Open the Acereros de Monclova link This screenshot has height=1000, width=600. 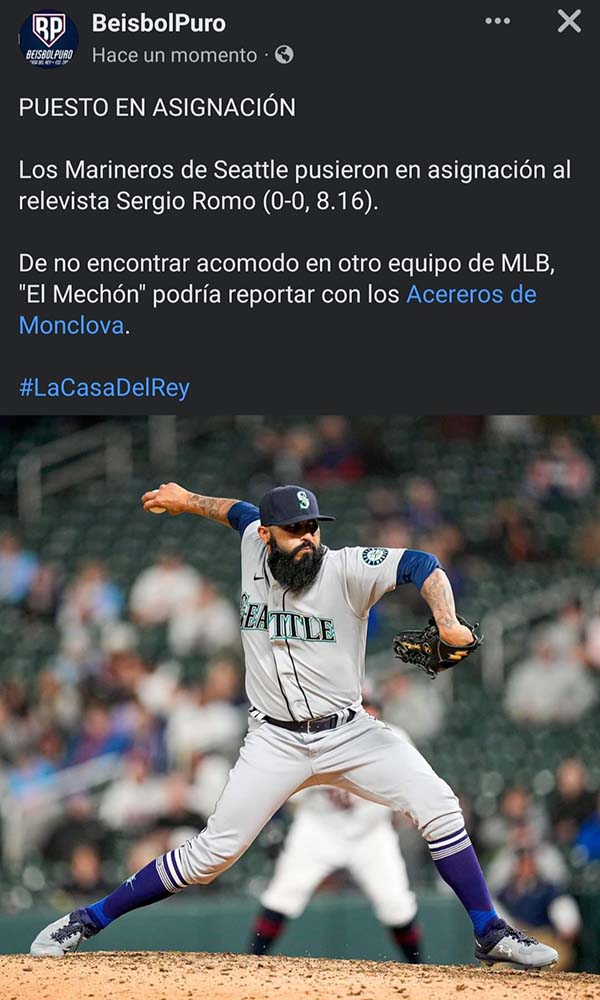pos(470,295)
